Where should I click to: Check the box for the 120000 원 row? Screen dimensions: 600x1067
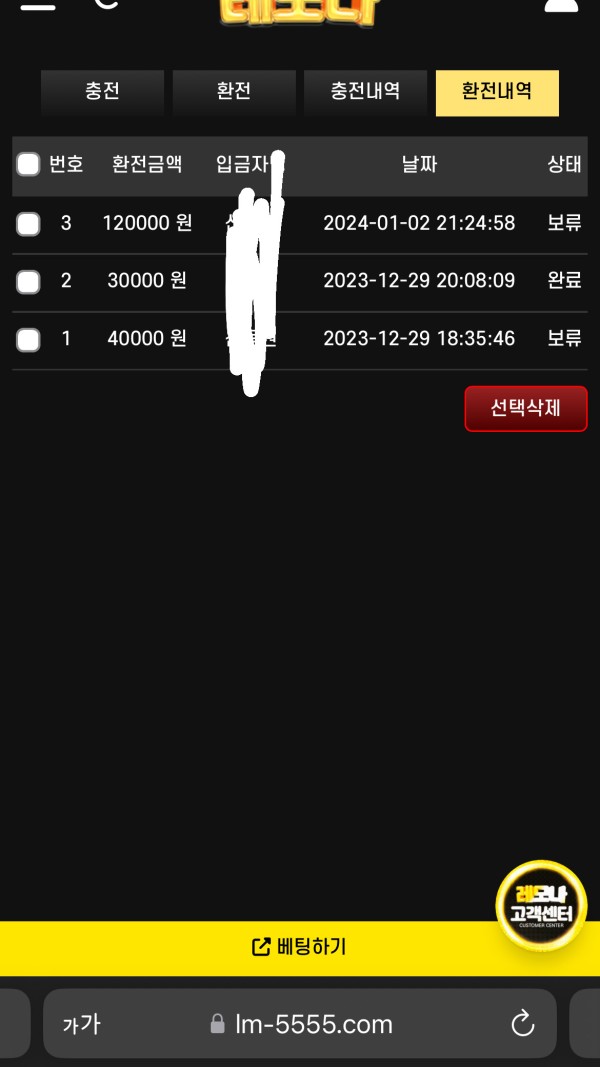(28, 224)
